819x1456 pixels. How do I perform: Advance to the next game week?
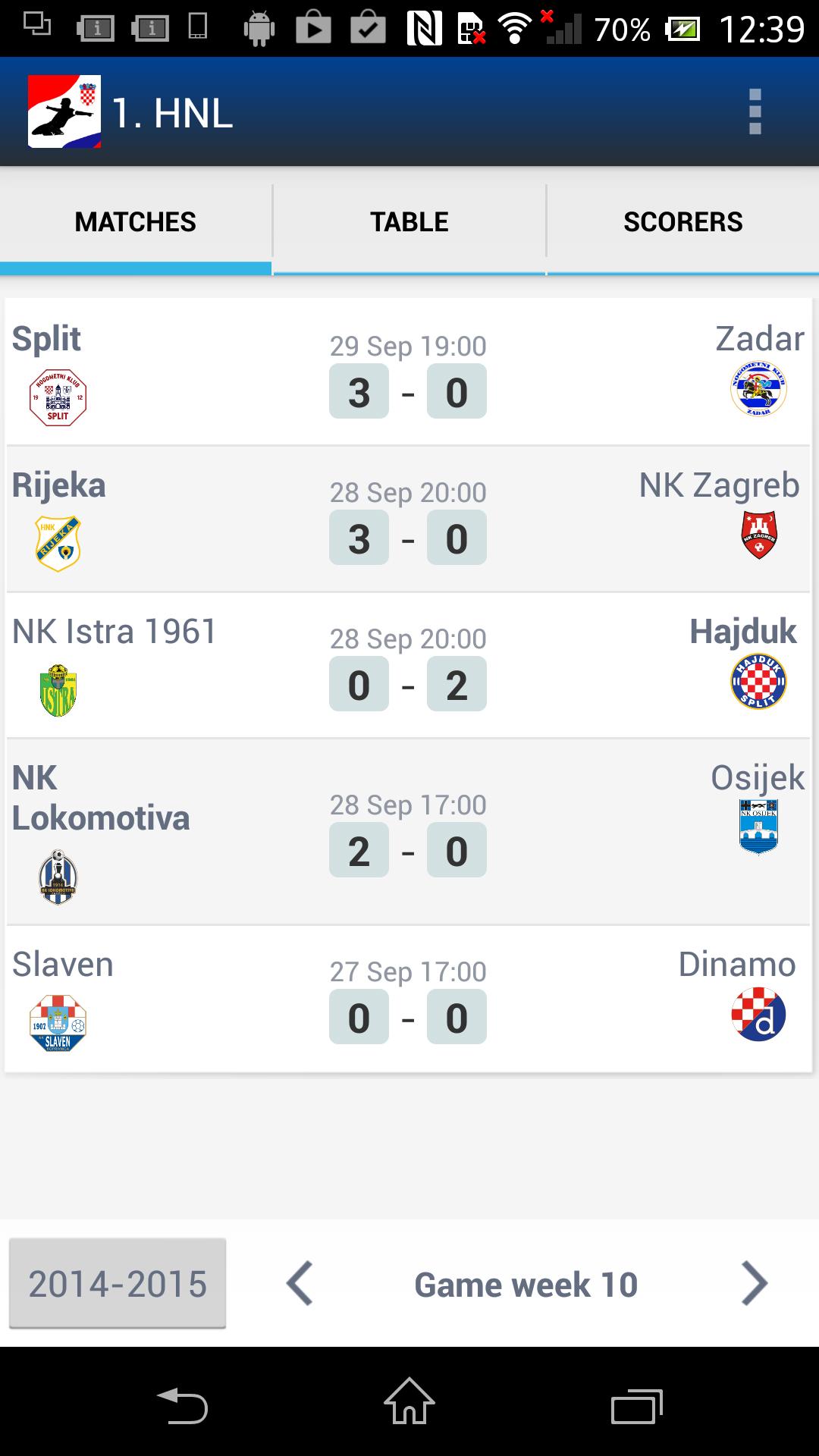(754, 1284)
